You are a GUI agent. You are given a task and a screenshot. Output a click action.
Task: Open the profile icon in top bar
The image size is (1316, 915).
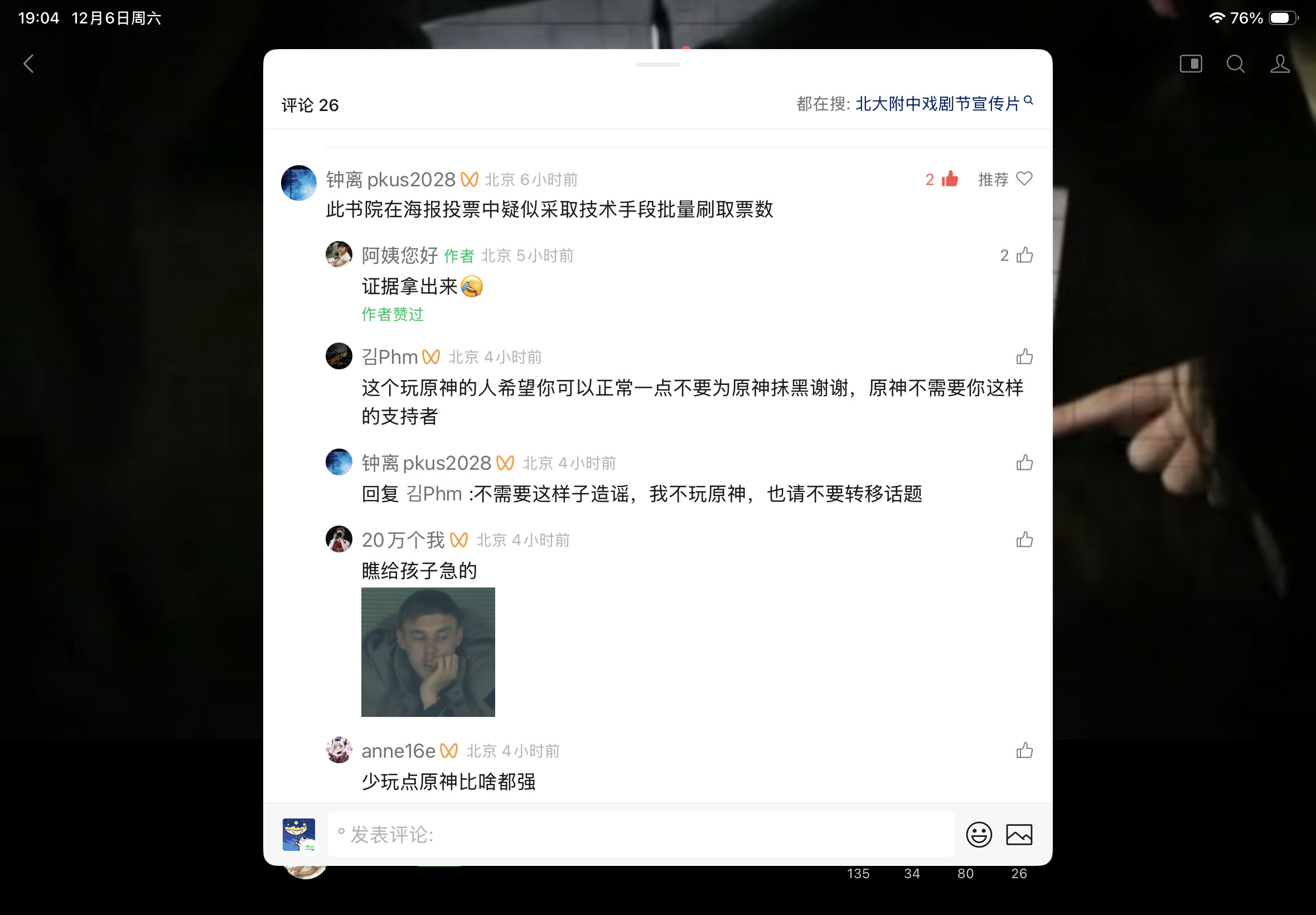(x=1279, y=64)
